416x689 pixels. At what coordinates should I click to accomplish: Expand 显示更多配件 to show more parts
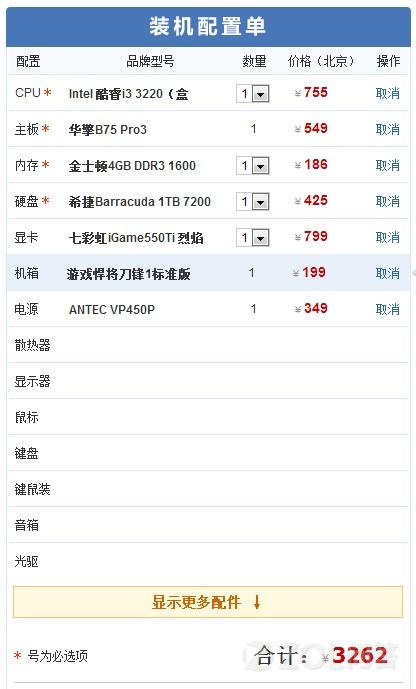click(x=208, y=602)
